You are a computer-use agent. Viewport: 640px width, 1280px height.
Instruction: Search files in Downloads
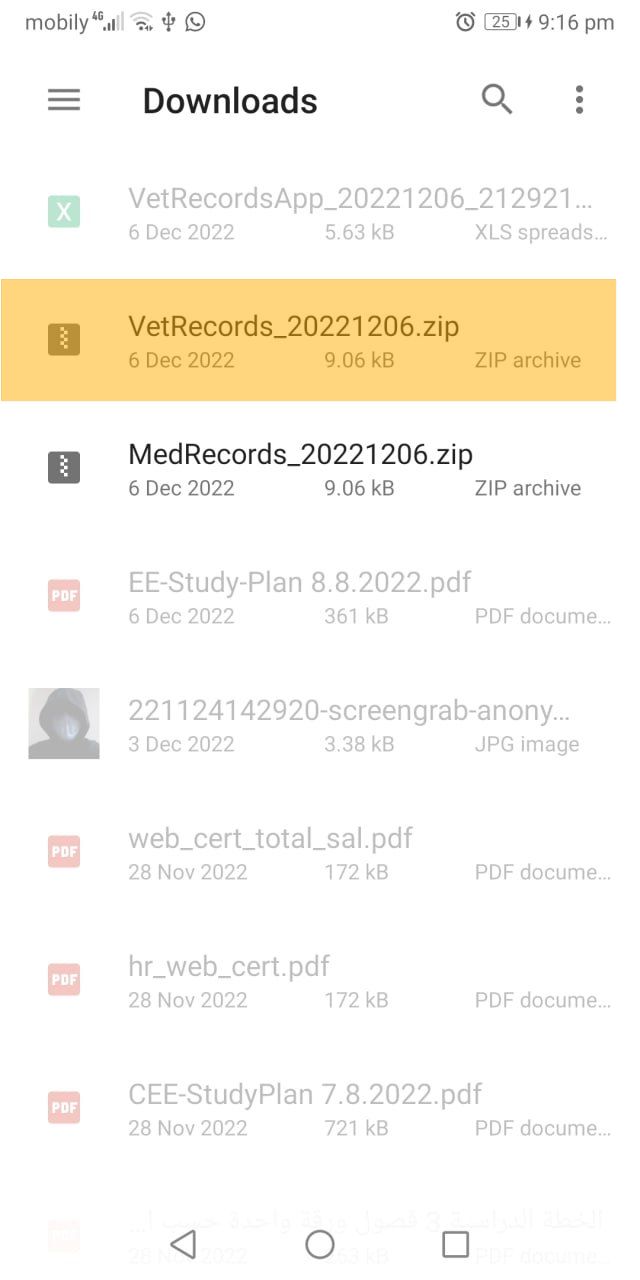(x=497, y=99)
